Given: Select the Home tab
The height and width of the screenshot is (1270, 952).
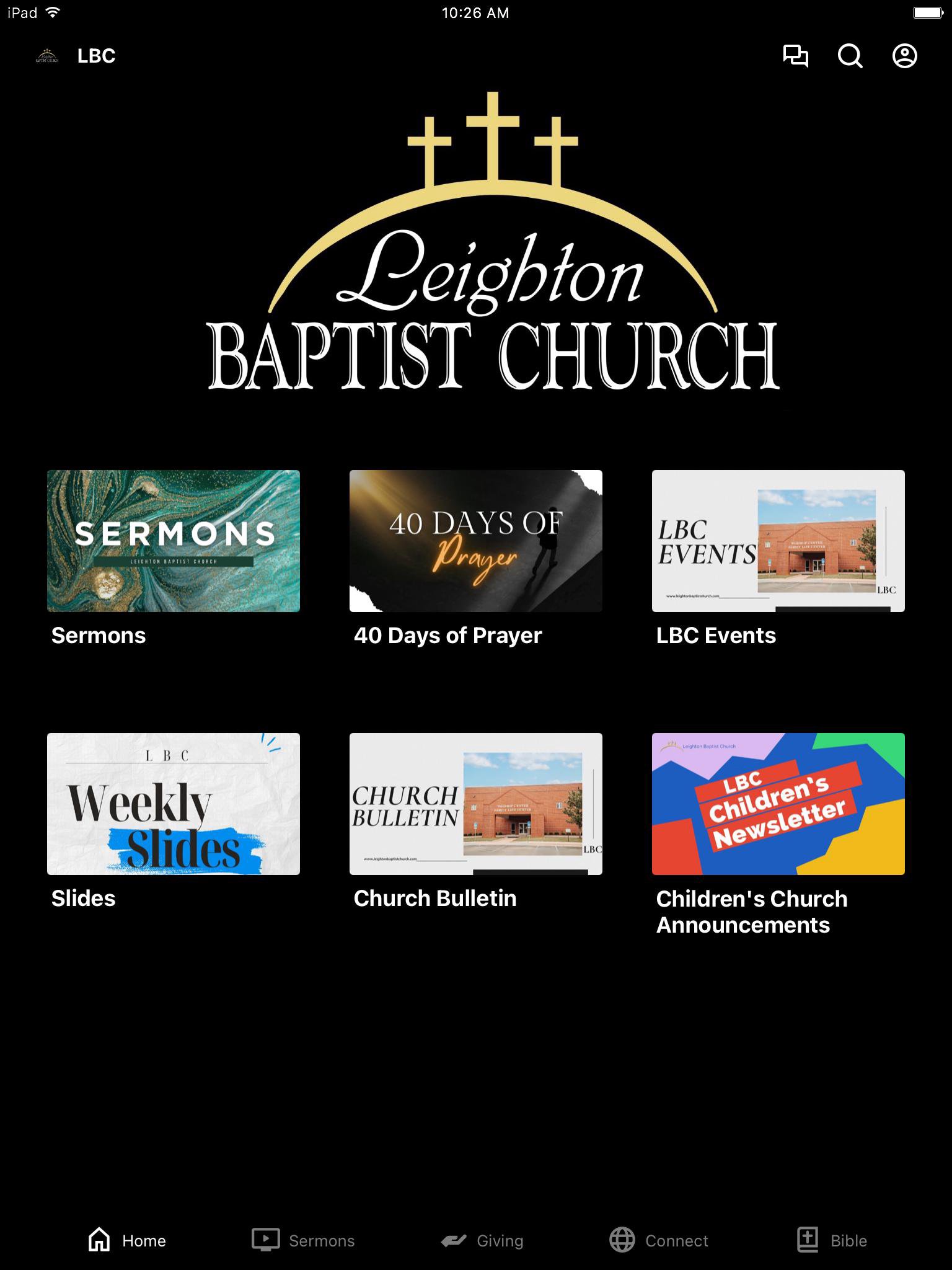Looking at the screenshot, I should [x=127, y=1240].
